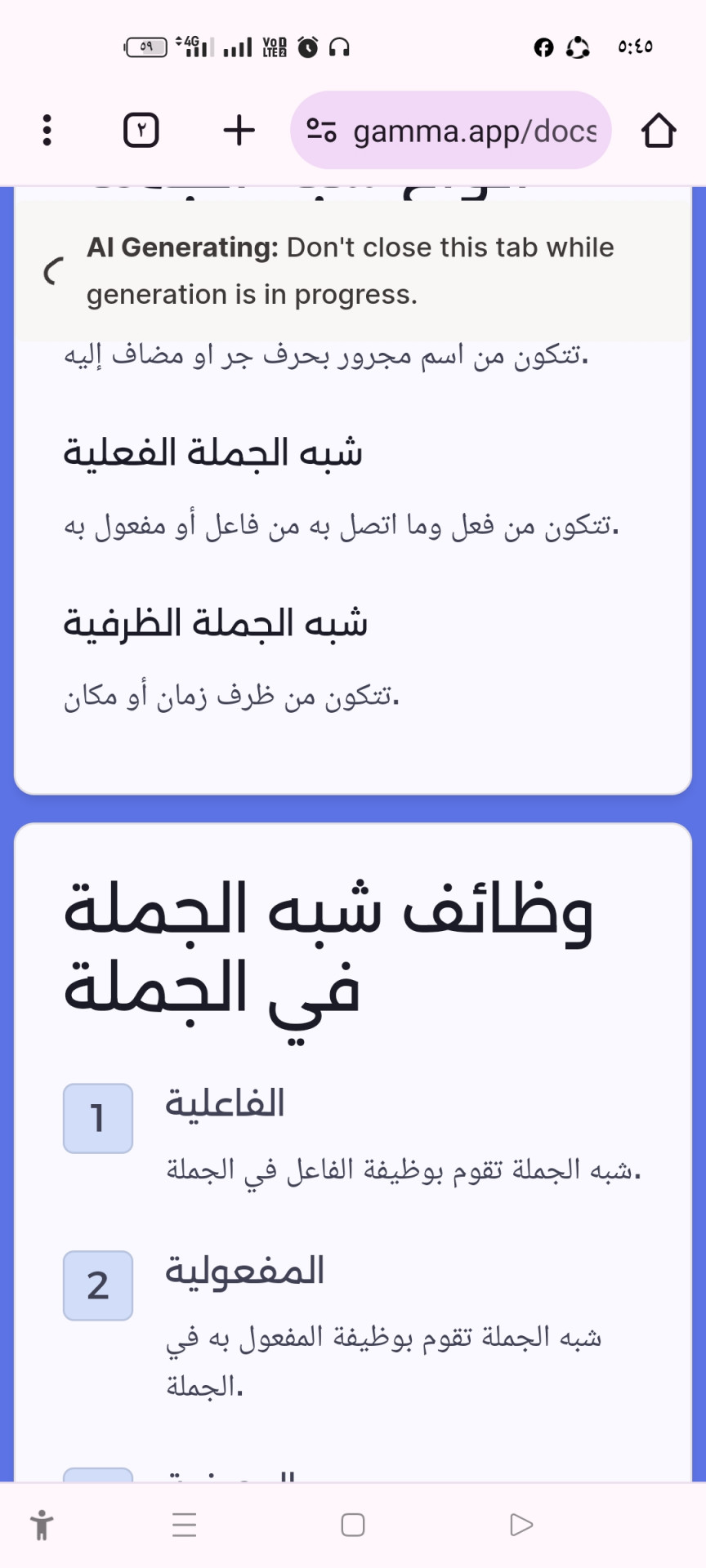
Task: Open the tab switcher showing ٢ tabs
Action: (x=141, y=130)
